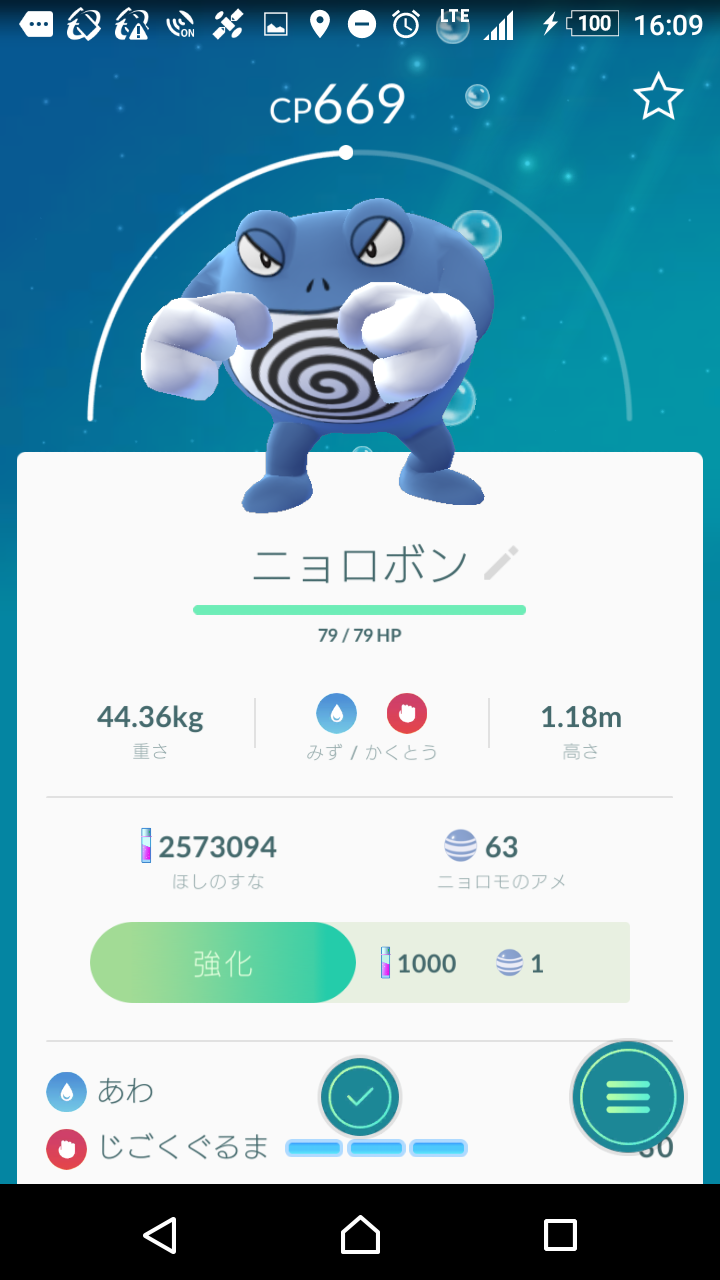
Task: Mark this Pokémon as favorite with star
Action: [x=658, y=97]
